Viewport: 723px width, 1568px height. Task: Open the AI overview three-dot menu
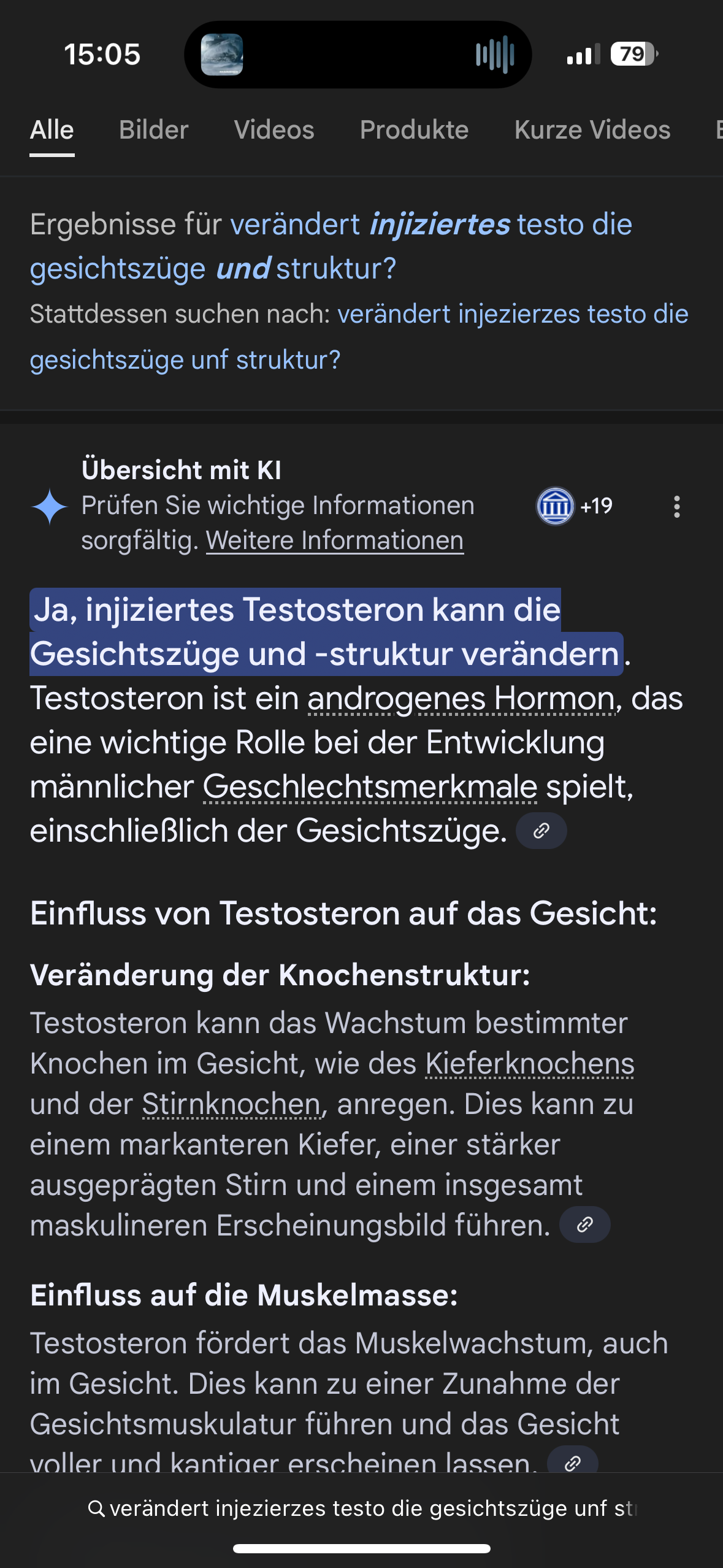[x=677, y=507]
